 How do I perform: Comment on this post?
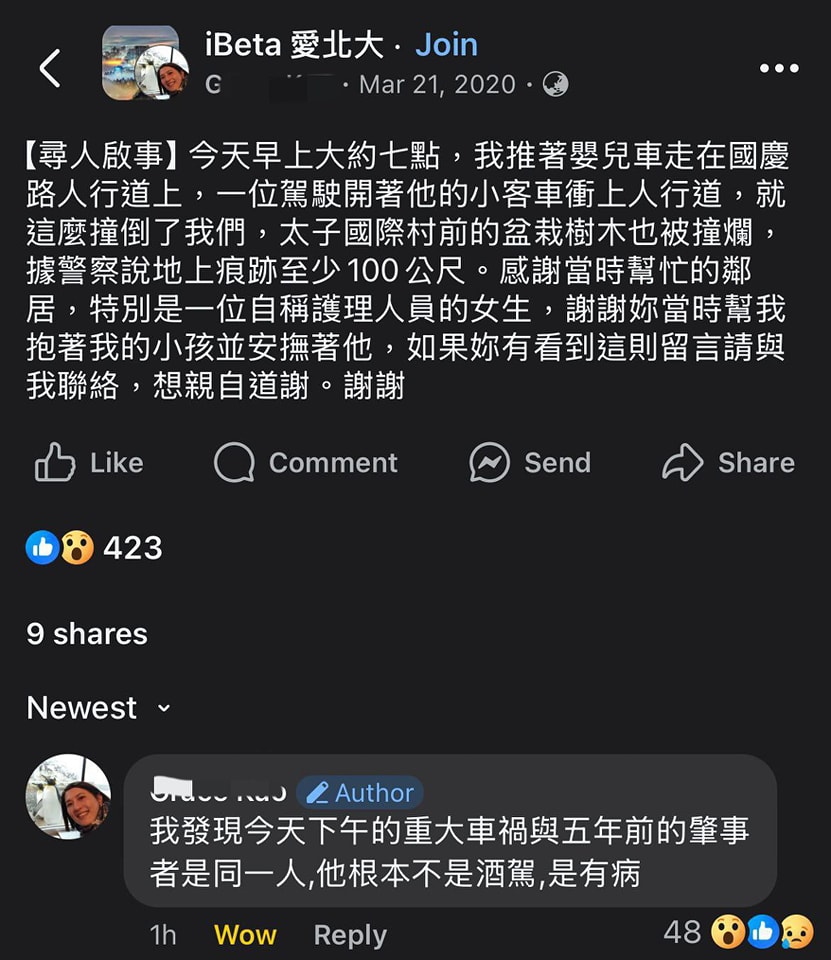point(306,463)
